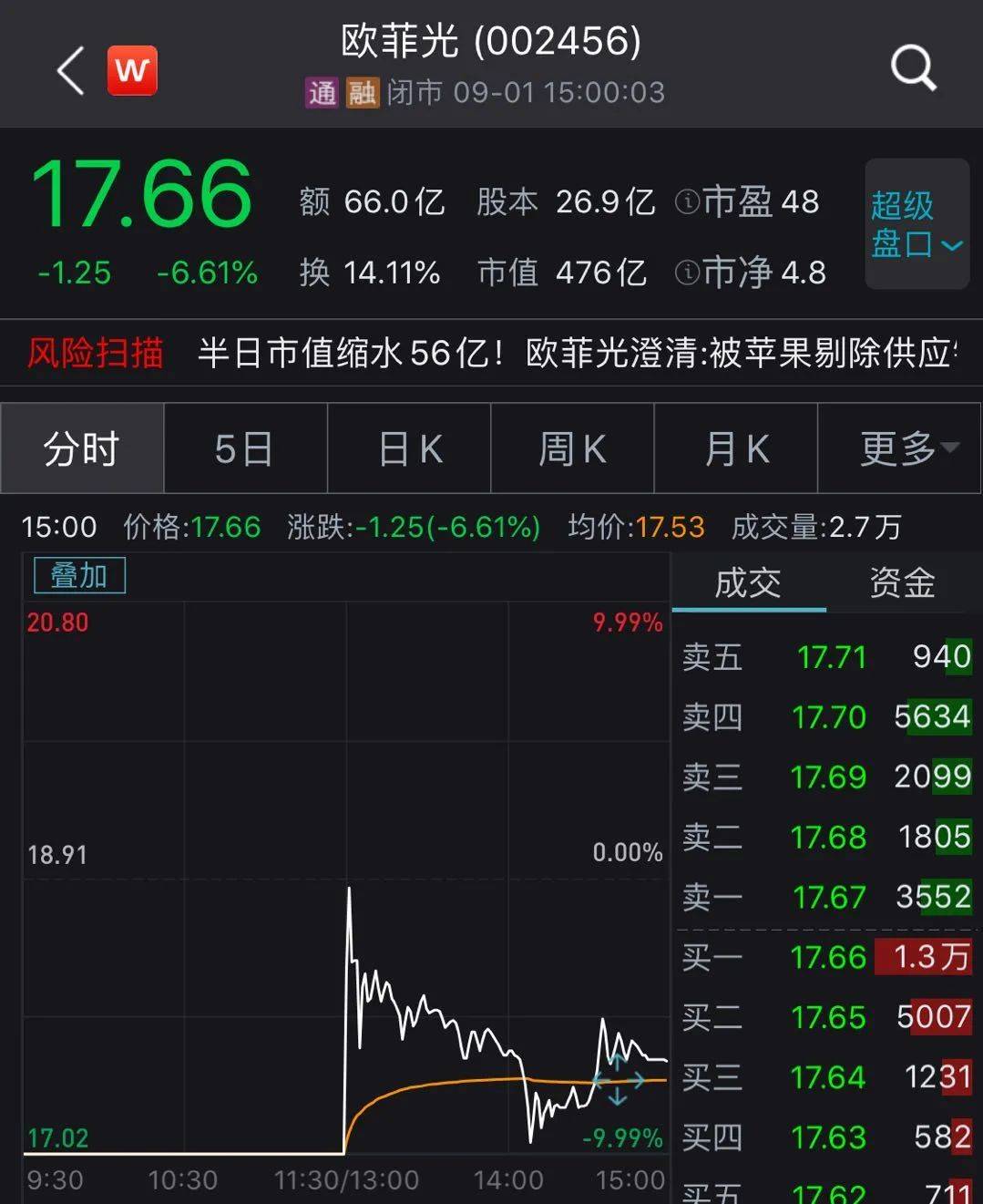Open the stock search magnifier
The width and height of the screenshot is (983, 1204).
[x=912, y=68]
